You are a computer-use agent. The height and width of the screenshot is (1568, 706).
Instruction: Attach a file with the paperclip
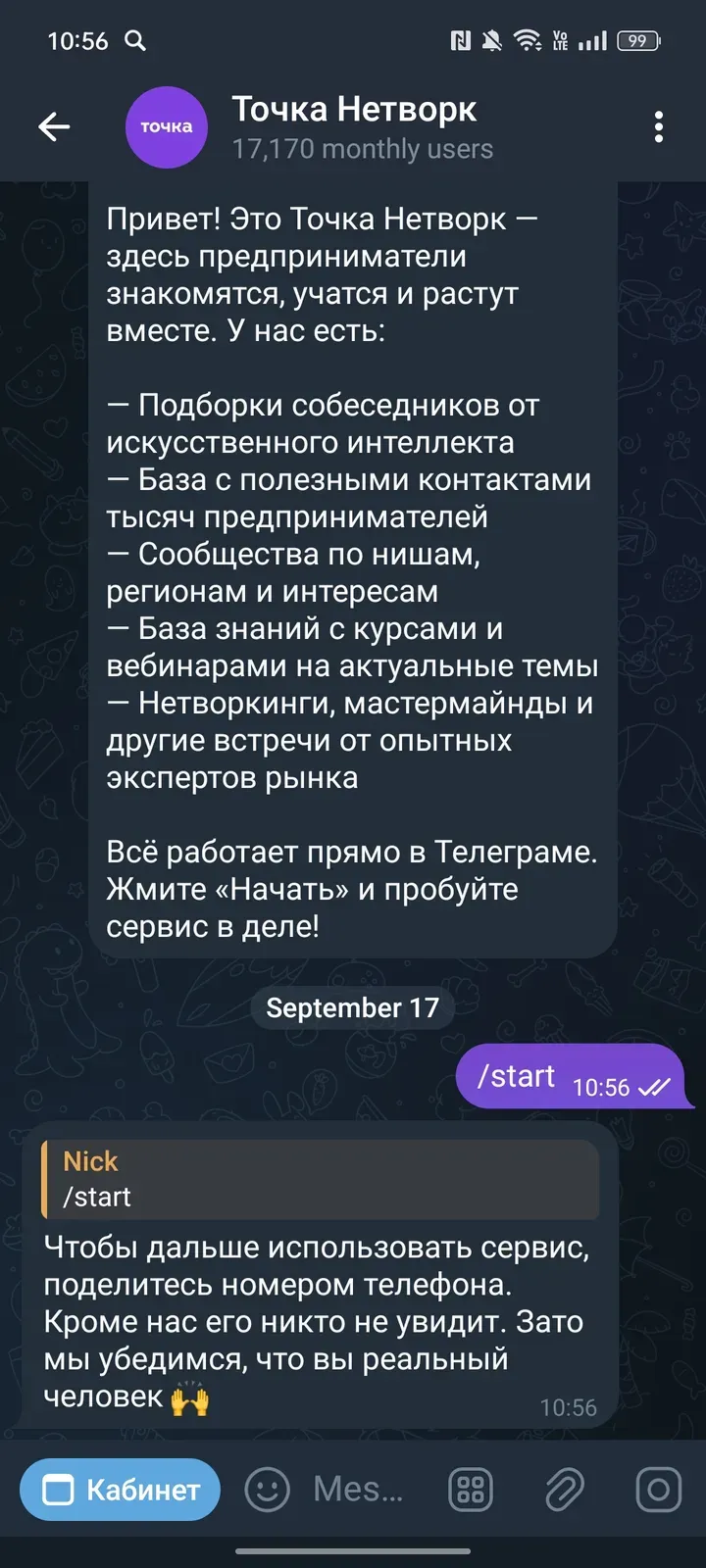[565, 1490]
